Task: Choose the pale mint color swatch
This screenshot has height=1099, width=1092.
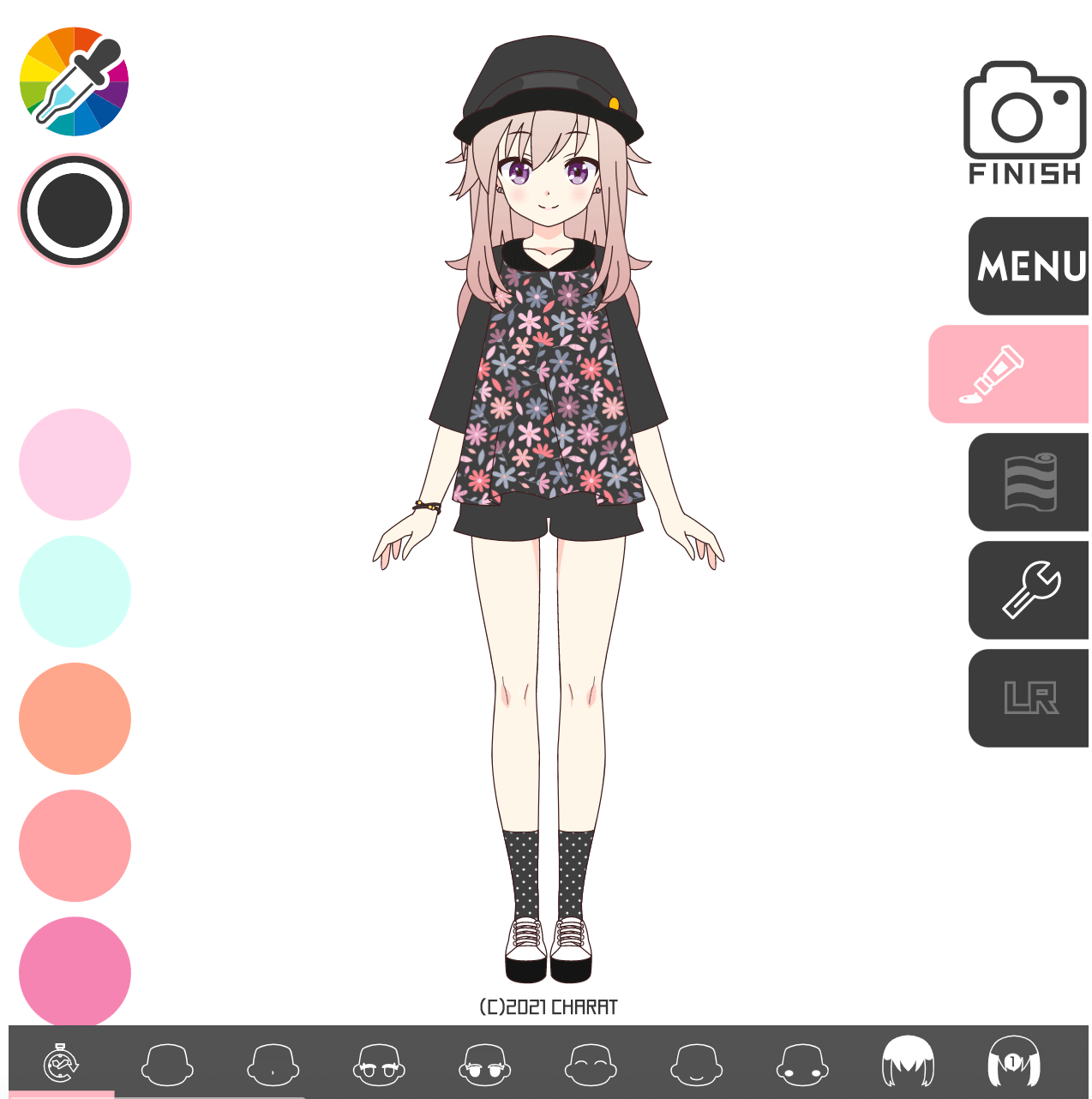Action: click(75, 592)
